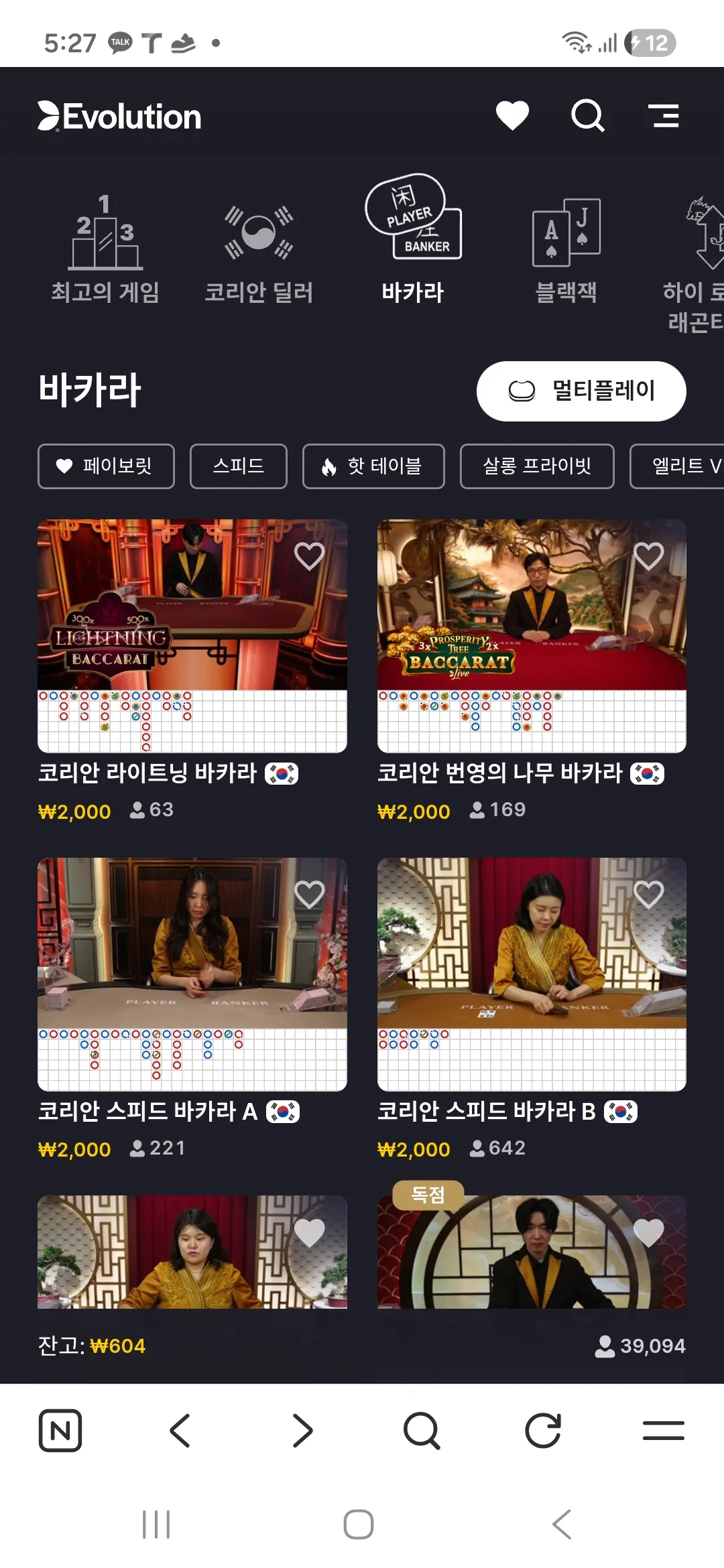Image resolution: width=724 pixels, height=1568 pixels.
Task: Apply the 스피드 filter chip
Action: click(x=239, y=466)
